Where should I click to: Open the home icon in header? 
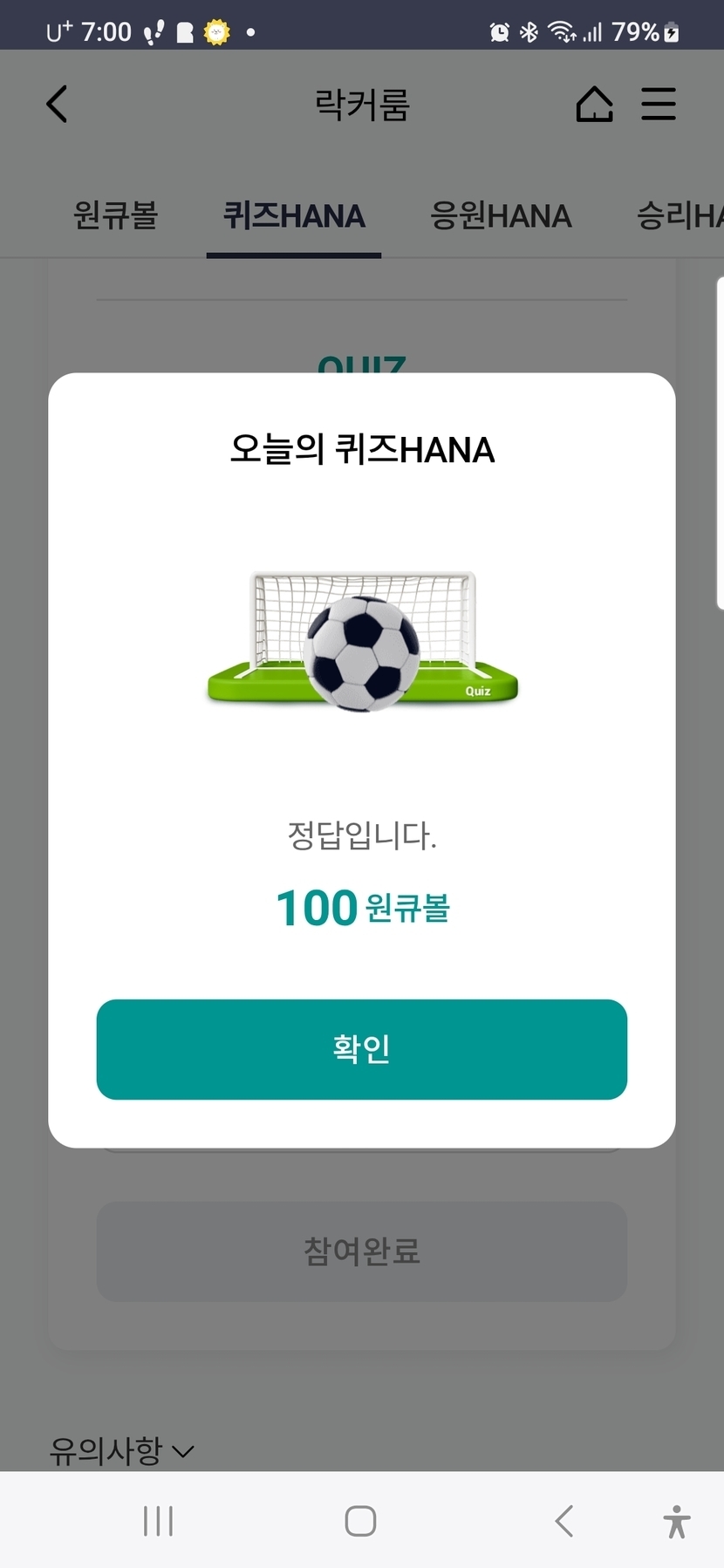(594, 105)
